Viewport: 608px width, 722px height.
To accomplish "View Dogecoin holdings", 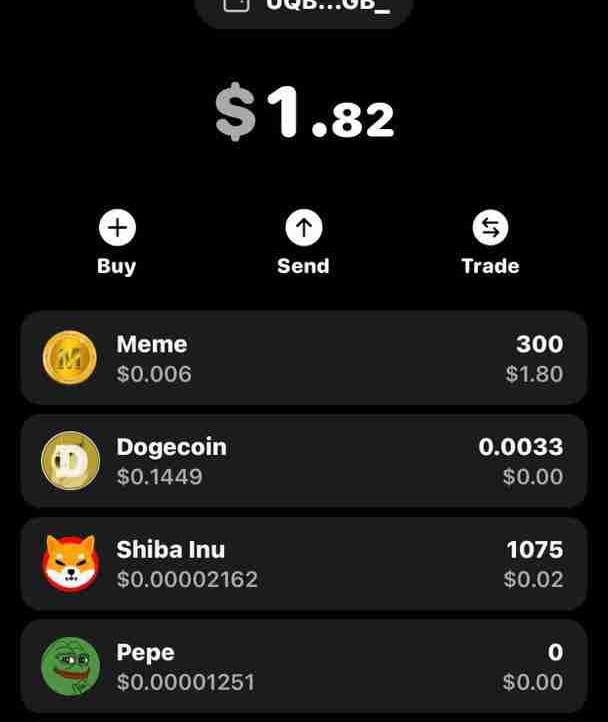I will 303,461.
